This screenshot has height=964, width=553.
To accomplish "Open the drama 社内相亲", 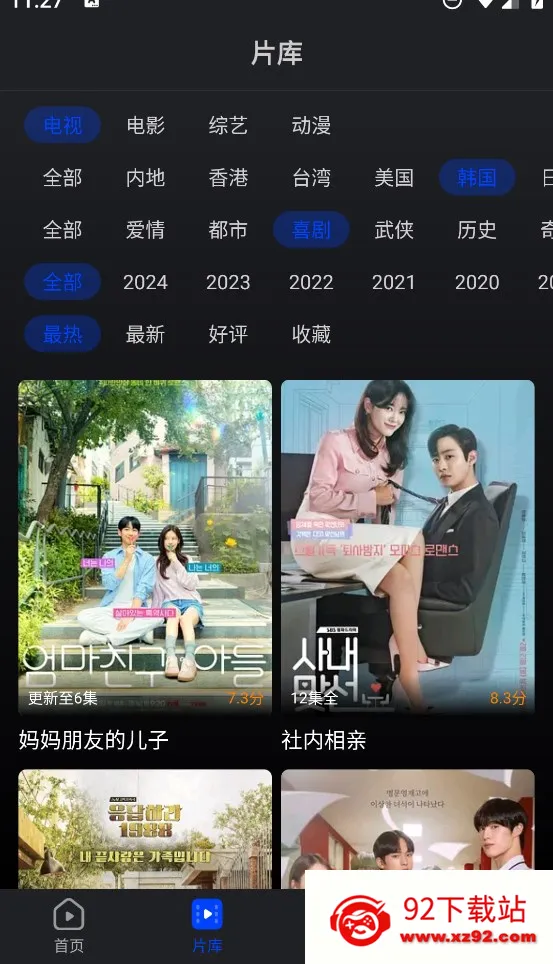I will (x=408, y=566).
